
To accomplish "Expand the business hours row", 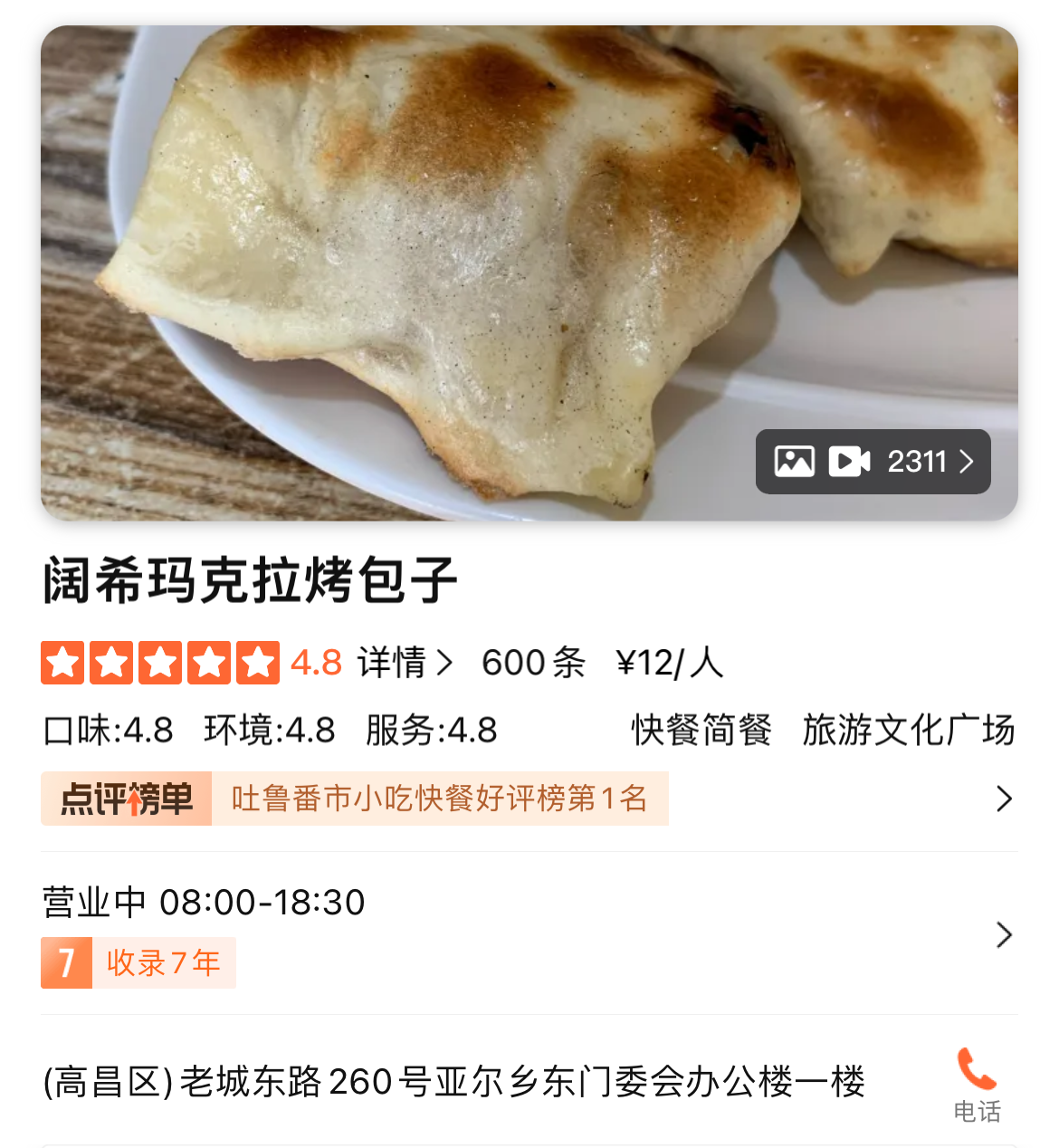I will pyautogui.click(x=1003, y=934).
